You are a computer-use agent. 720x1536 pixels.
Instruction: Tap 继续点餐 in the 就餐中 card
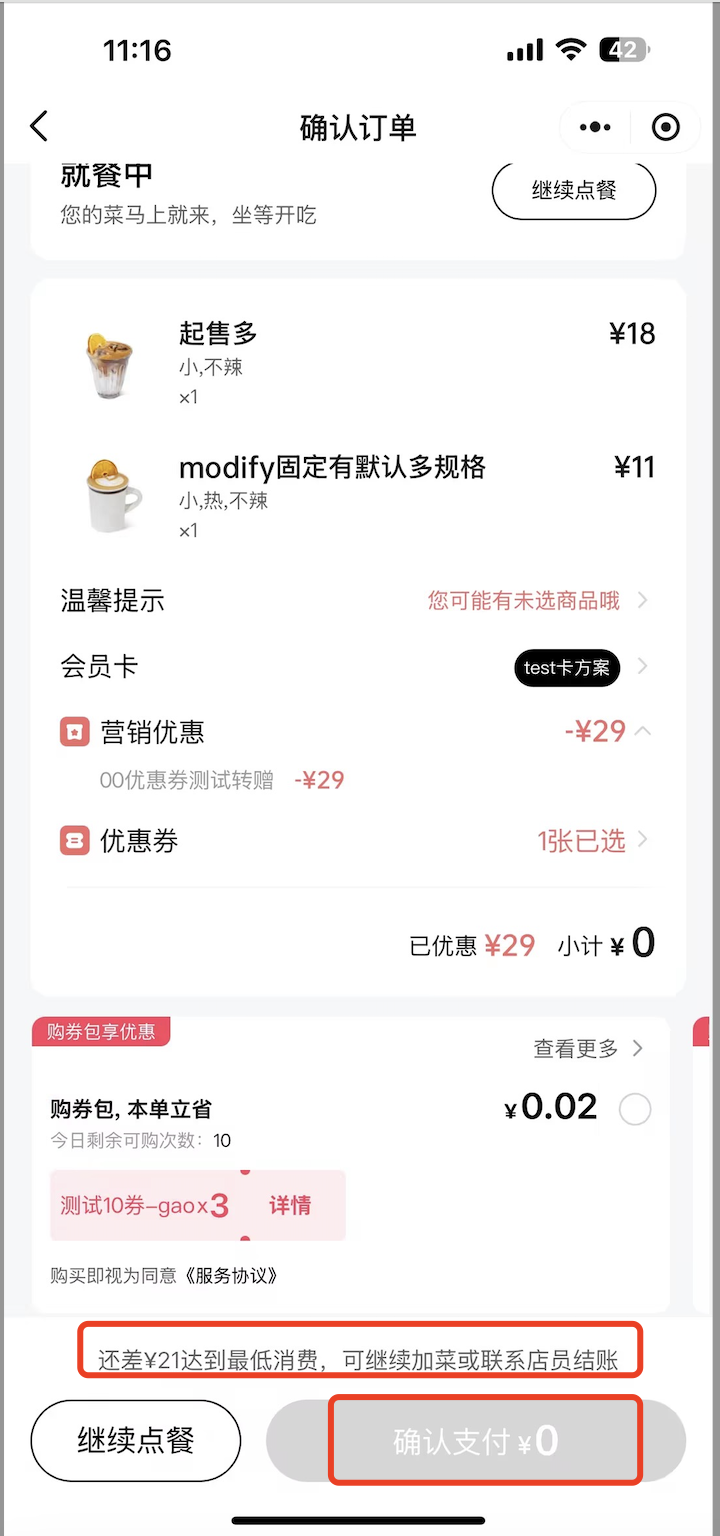coord(573,190)
